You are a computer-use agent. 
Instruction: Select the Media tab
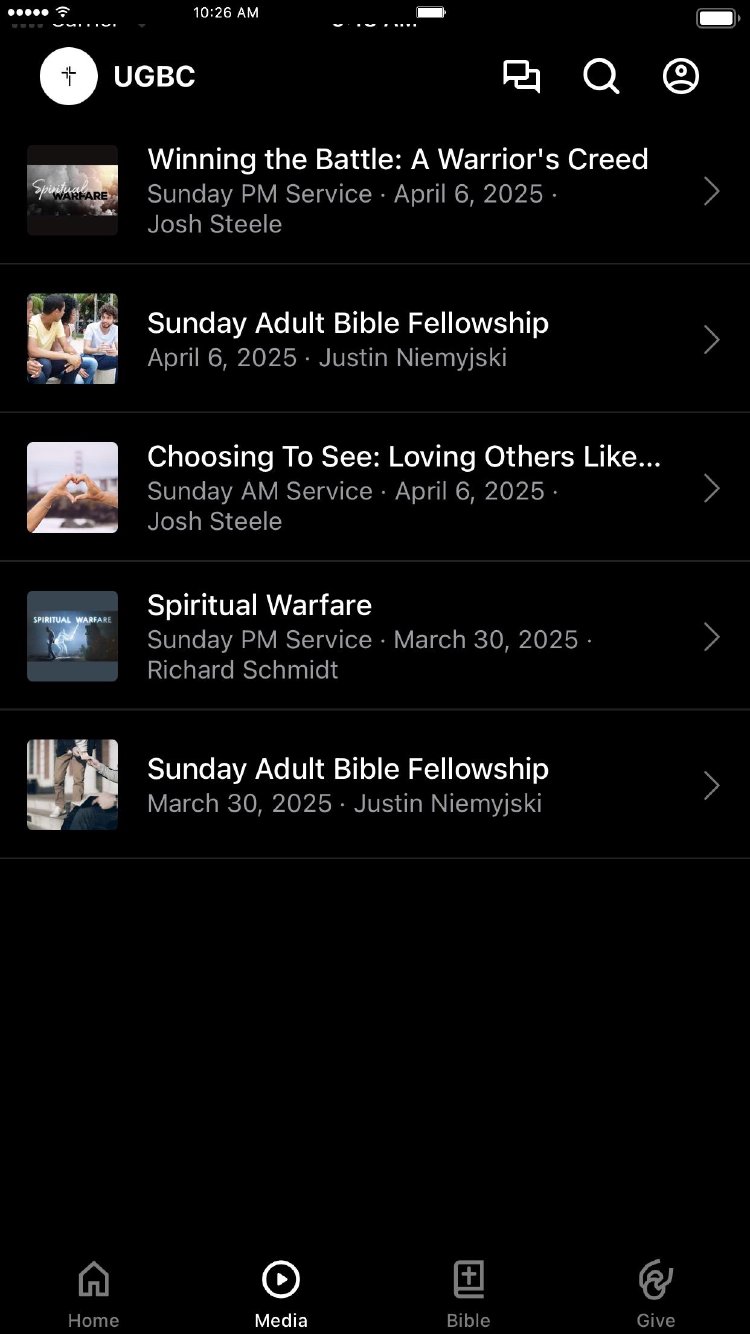(x=281, y=1292)
